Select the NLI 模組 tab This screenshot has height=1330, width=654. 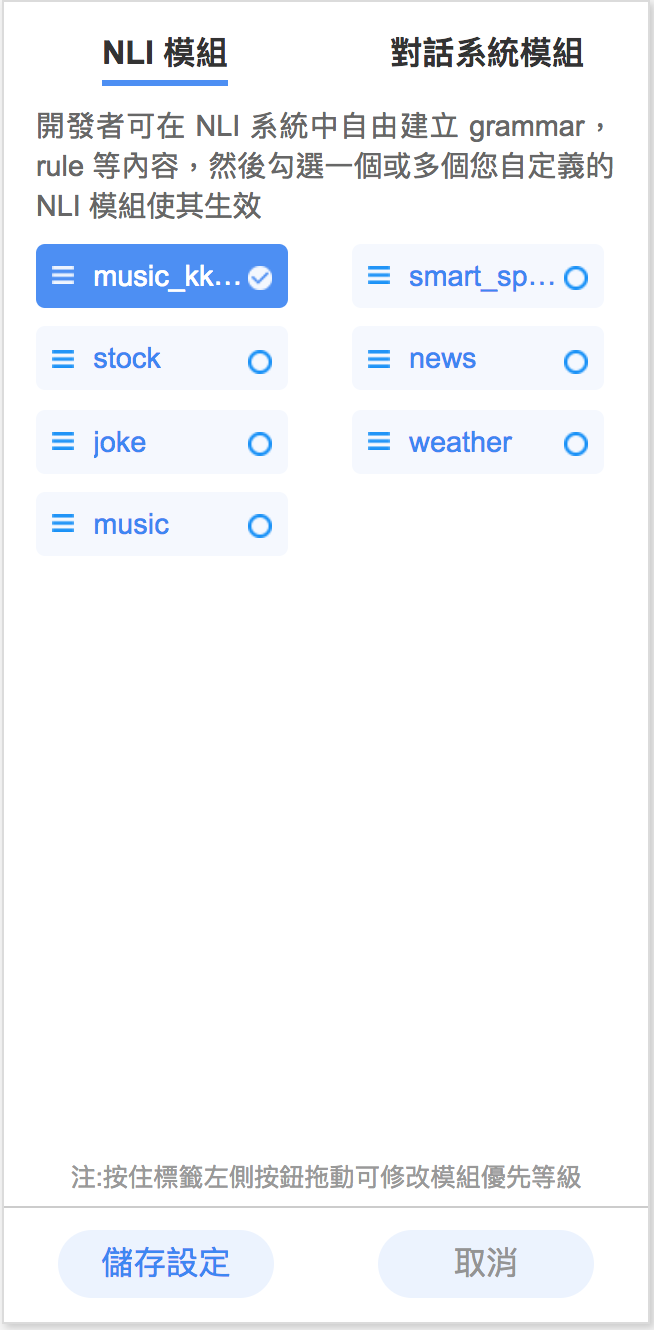tap(165, 53)
